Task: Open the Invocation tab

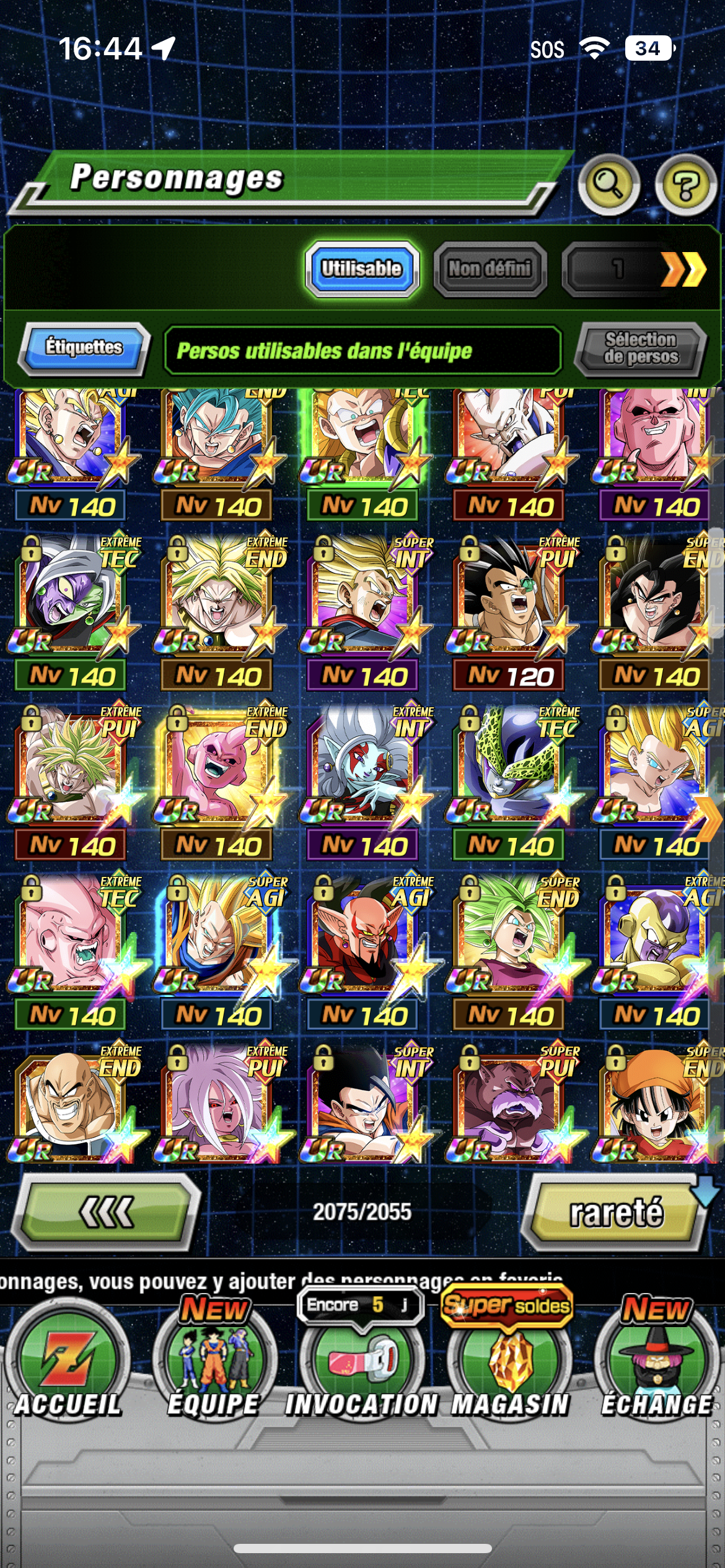Action: (x=362, y=1369)
